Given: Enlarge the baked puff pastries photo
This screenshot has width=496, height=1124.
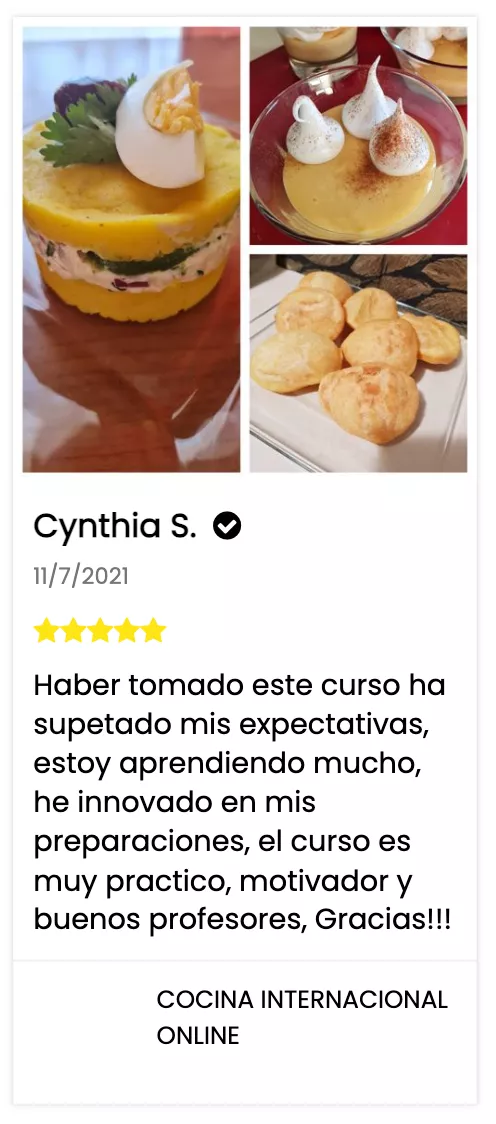Looking at the screenshot, I should [358, 363].
